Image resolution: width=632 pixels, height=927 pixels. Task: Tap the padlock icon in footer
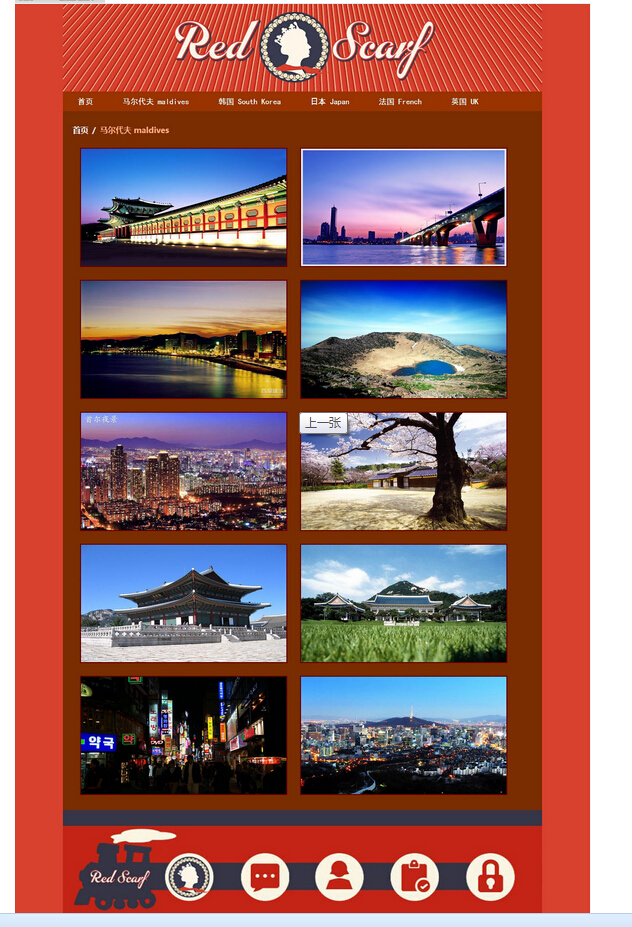[490, 877]
